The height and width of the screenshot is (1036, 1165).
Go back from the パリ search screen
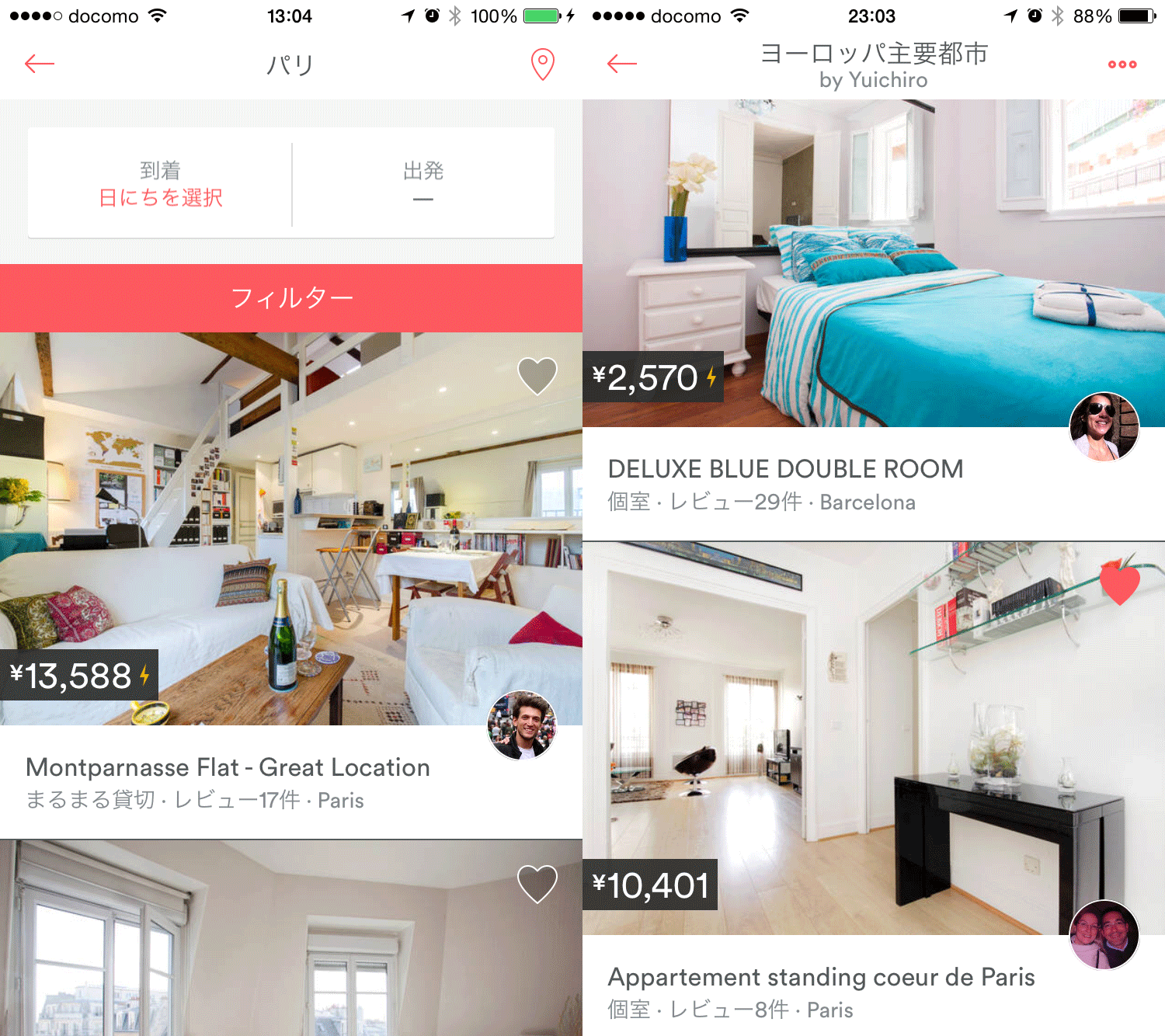(39, 64)
